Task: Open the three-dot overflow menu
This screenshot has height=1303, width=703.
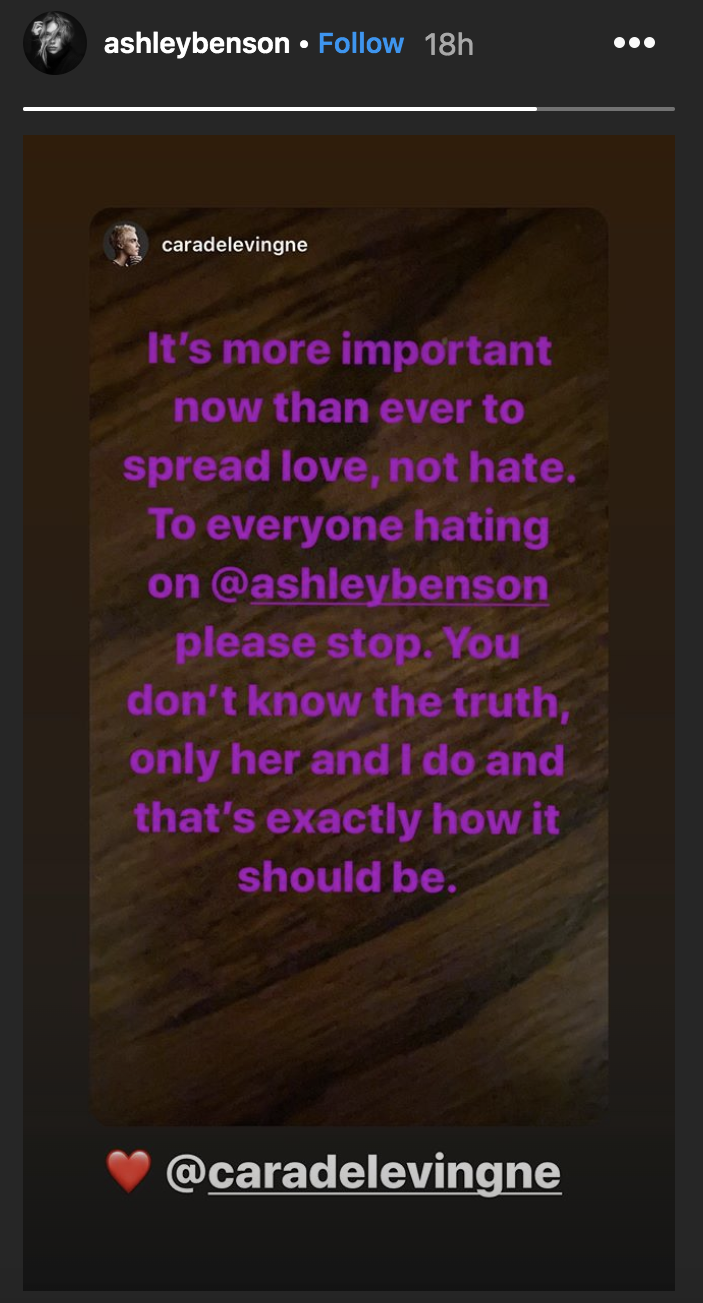Action: [x=634, y=43]
